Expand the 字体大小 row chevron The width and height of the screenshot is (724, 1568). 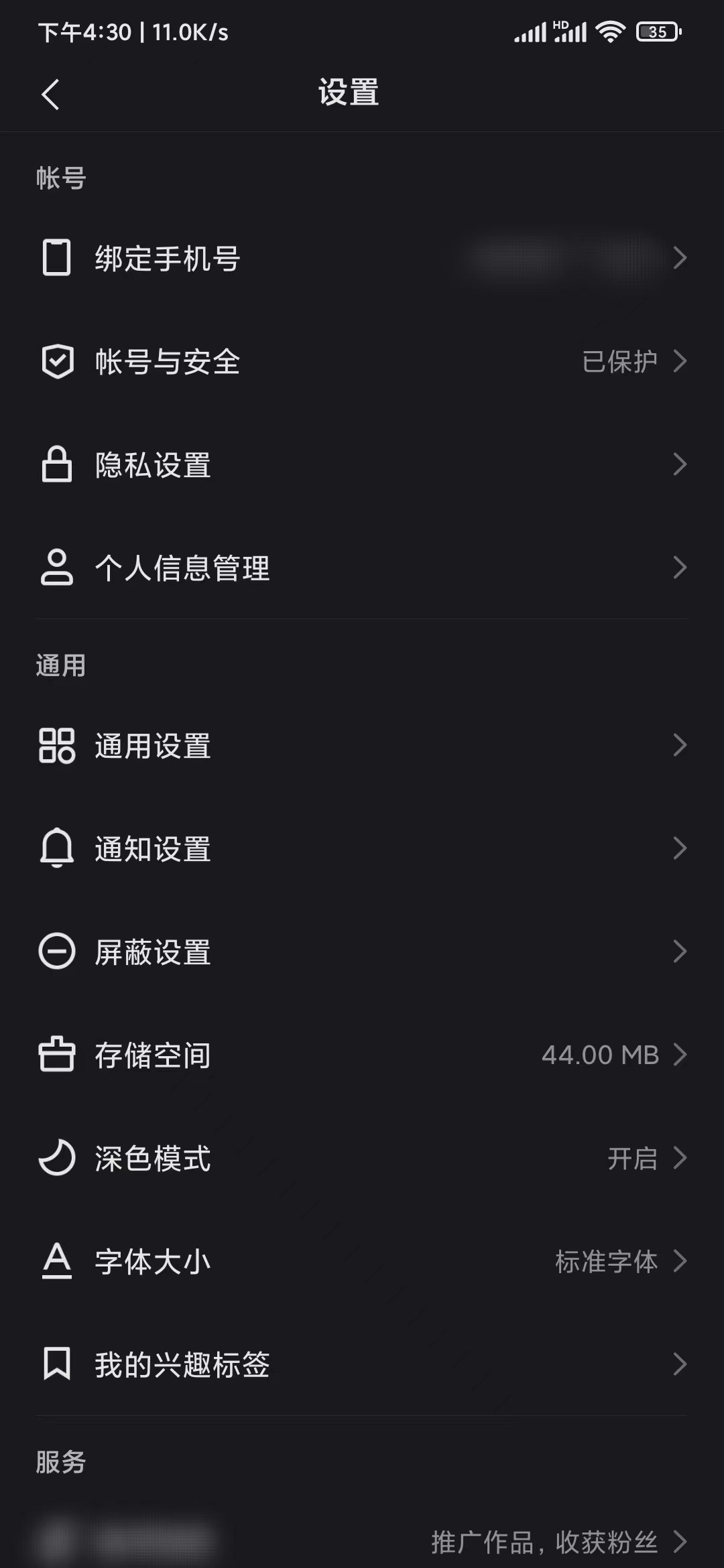[681, 1261]
